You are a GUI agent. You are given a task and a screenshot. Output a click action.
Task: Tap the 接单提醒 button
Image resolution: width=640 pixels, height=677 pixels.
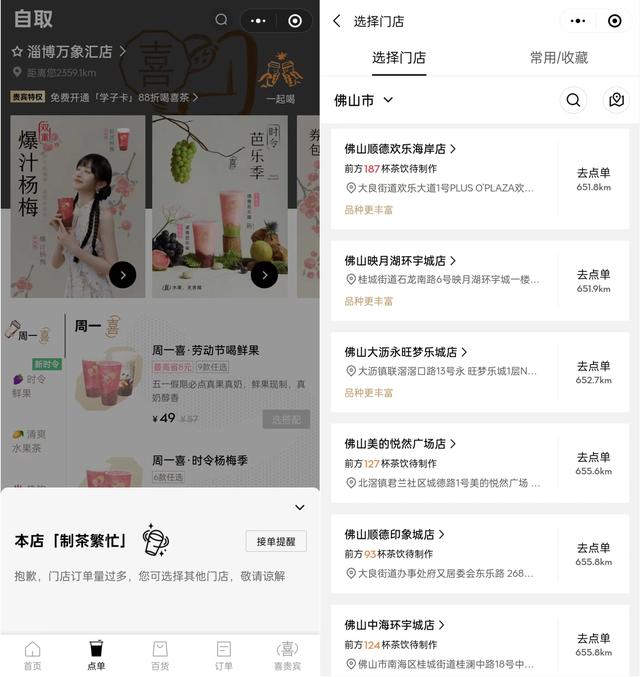(276, 541)
